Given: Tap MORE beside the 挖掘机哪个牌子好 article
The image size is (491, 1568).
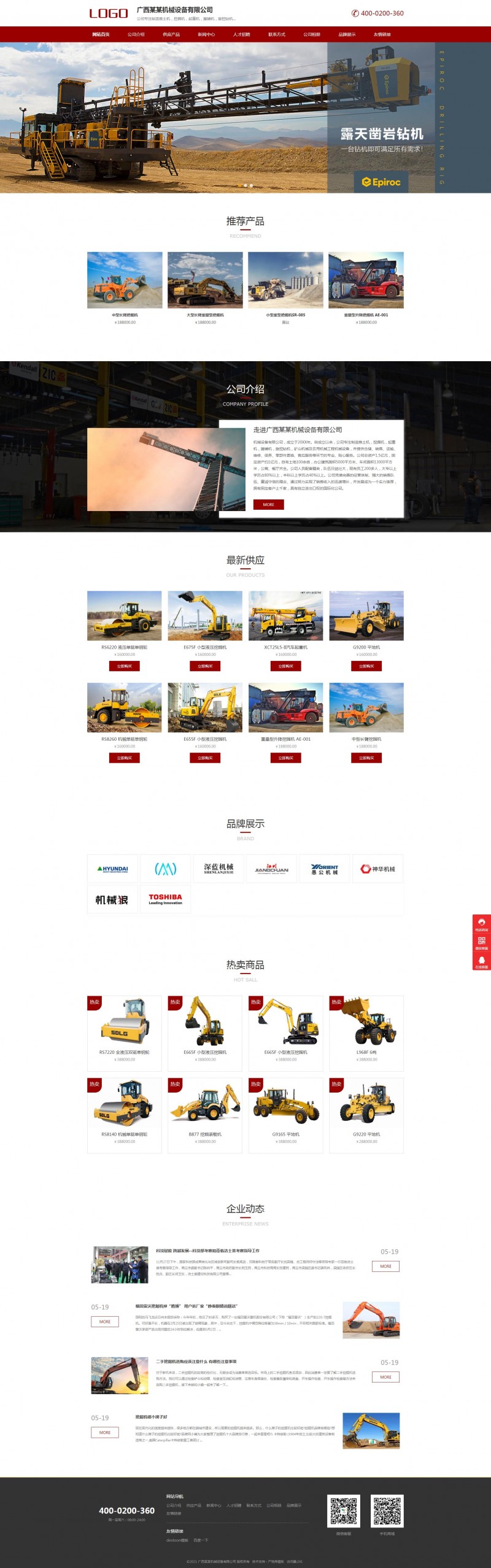Looking at the screenshot, I should pos(105,1432).
